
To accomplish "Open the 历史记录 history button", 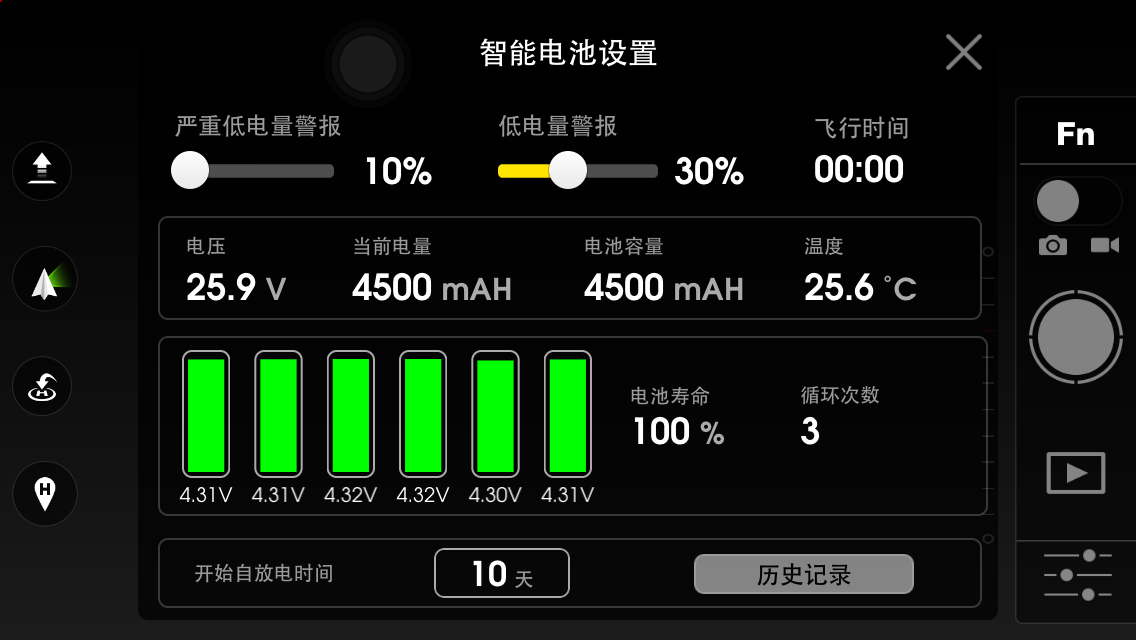I will (803, 575).
